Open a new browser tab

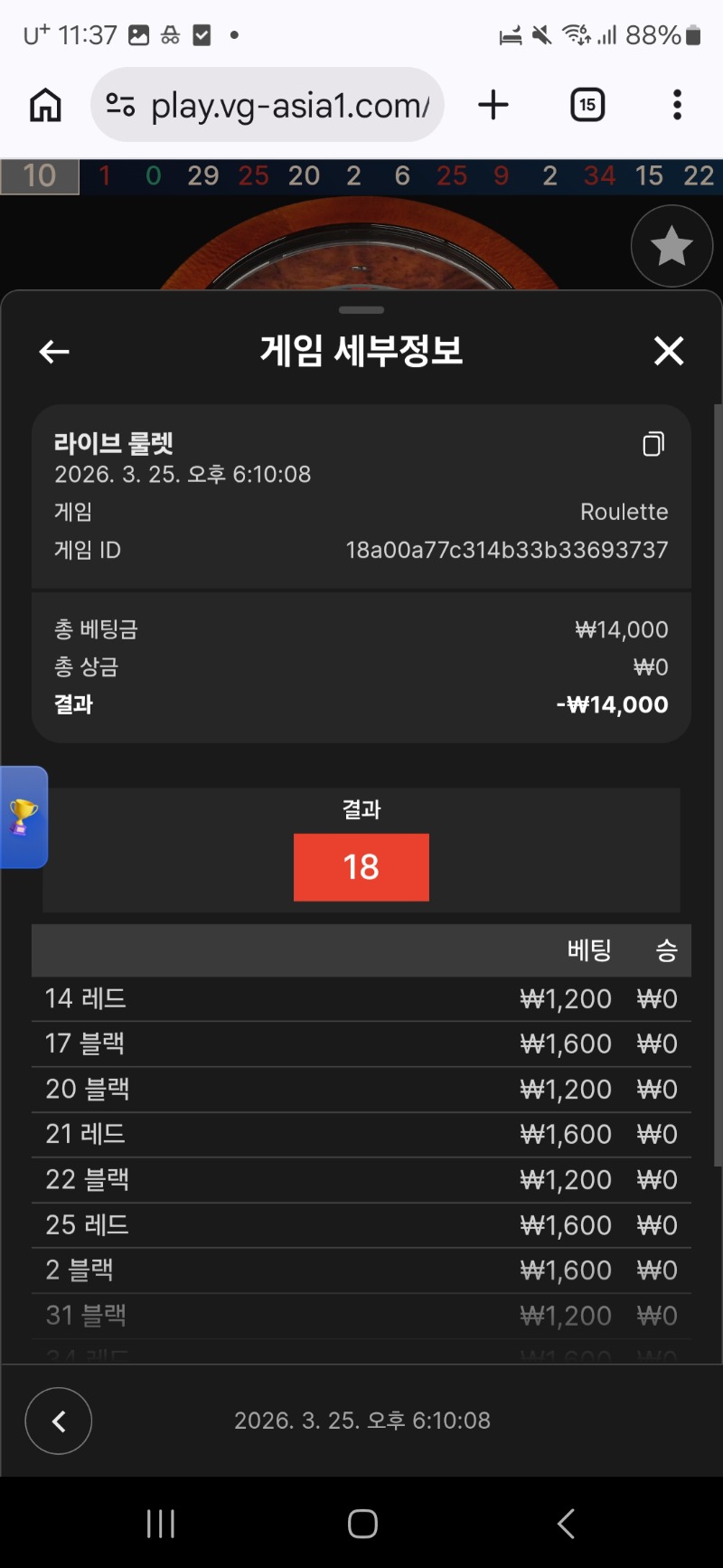(493, 105)
